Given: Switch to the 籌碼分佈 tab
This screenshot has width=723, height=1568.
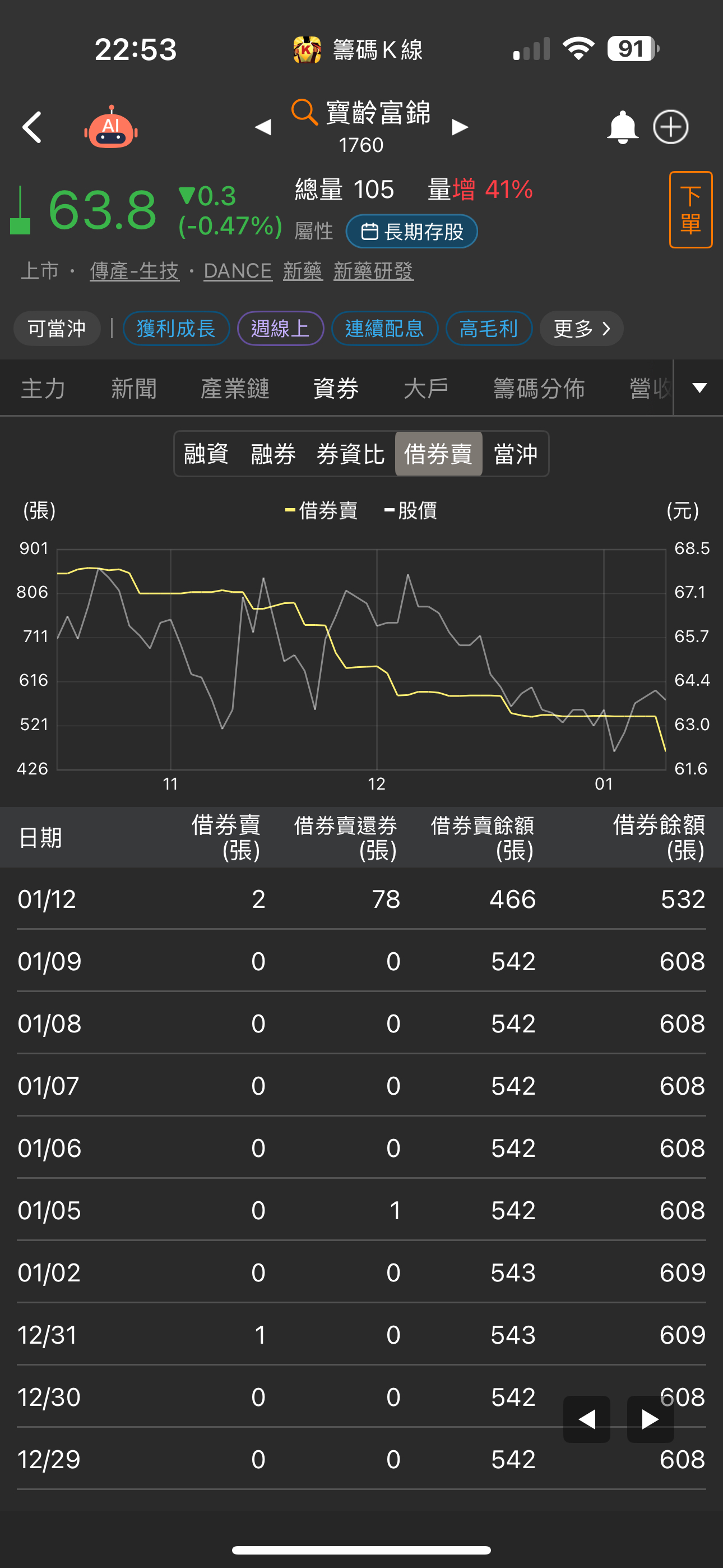Looking at the screenshot, I should point(539,388).
